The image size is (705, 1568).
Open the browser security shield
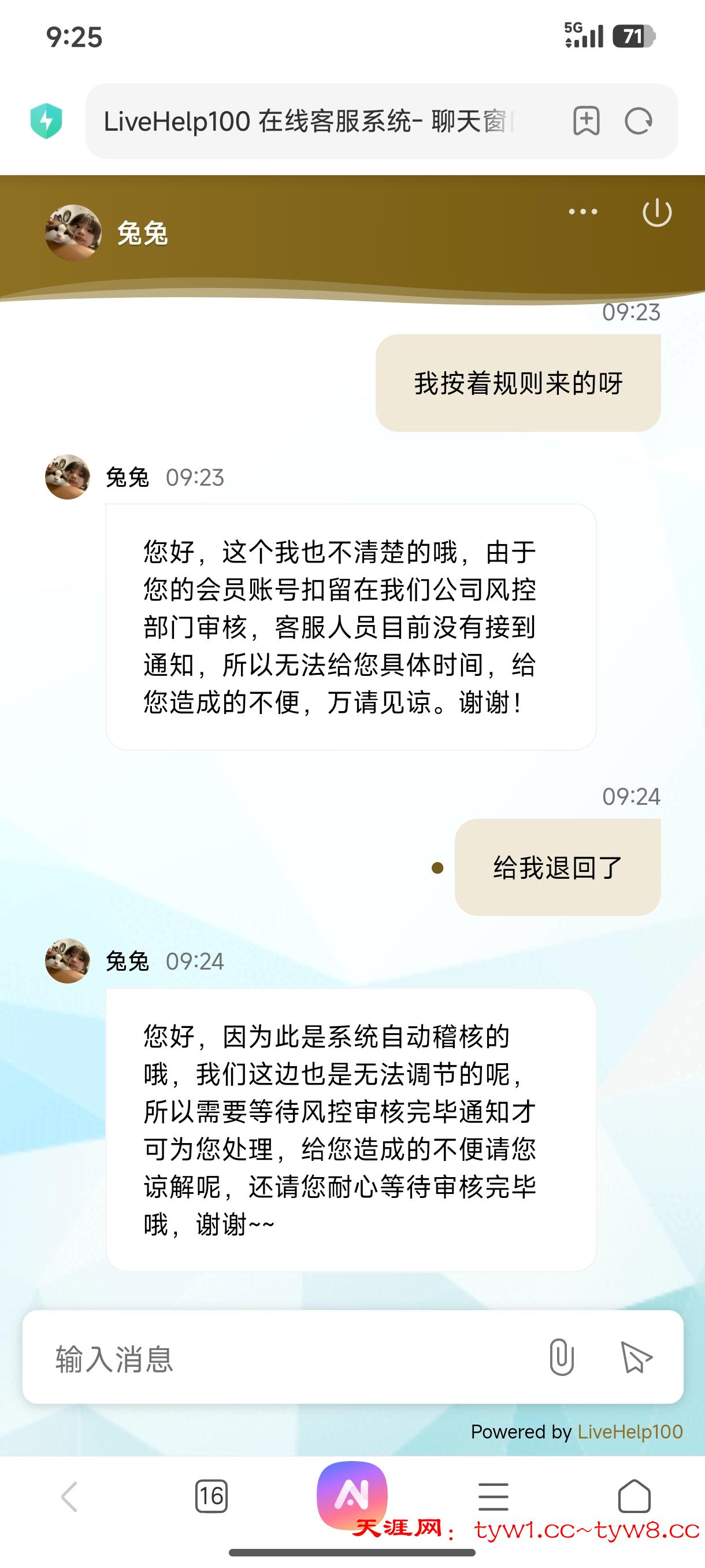click(46, 120)
